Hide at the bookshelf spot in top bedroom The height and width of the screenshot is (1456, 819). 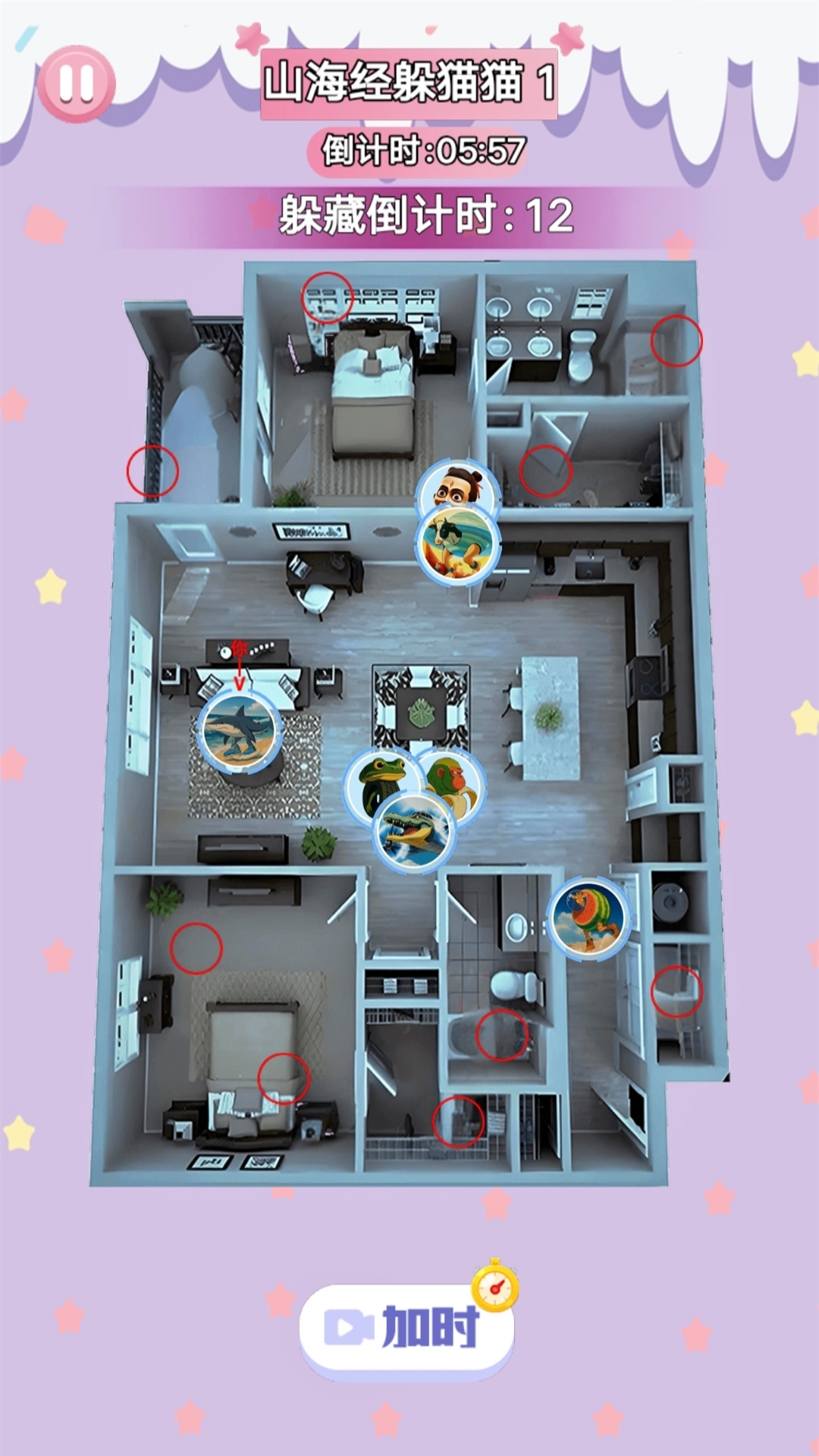(327, 297)
